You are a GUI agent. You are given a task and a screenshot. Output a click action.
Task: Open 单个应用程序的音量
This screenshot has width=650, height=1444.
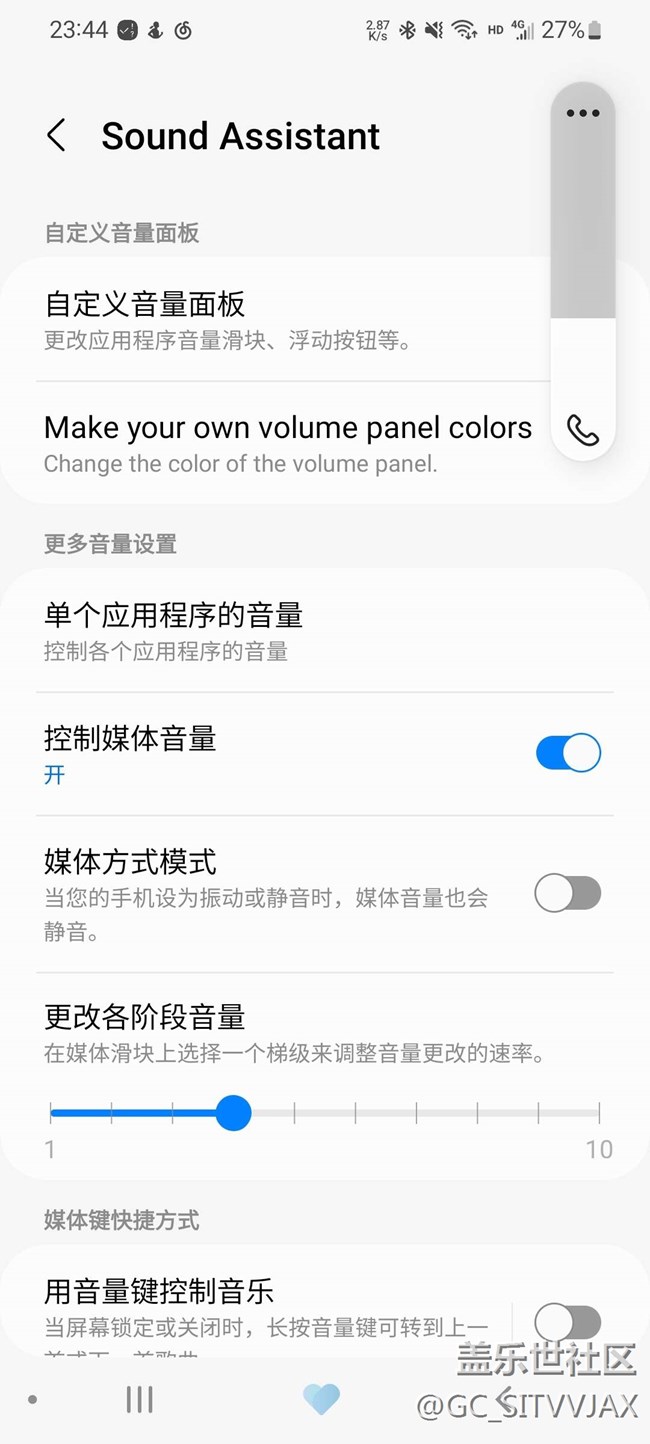[300, 630]
